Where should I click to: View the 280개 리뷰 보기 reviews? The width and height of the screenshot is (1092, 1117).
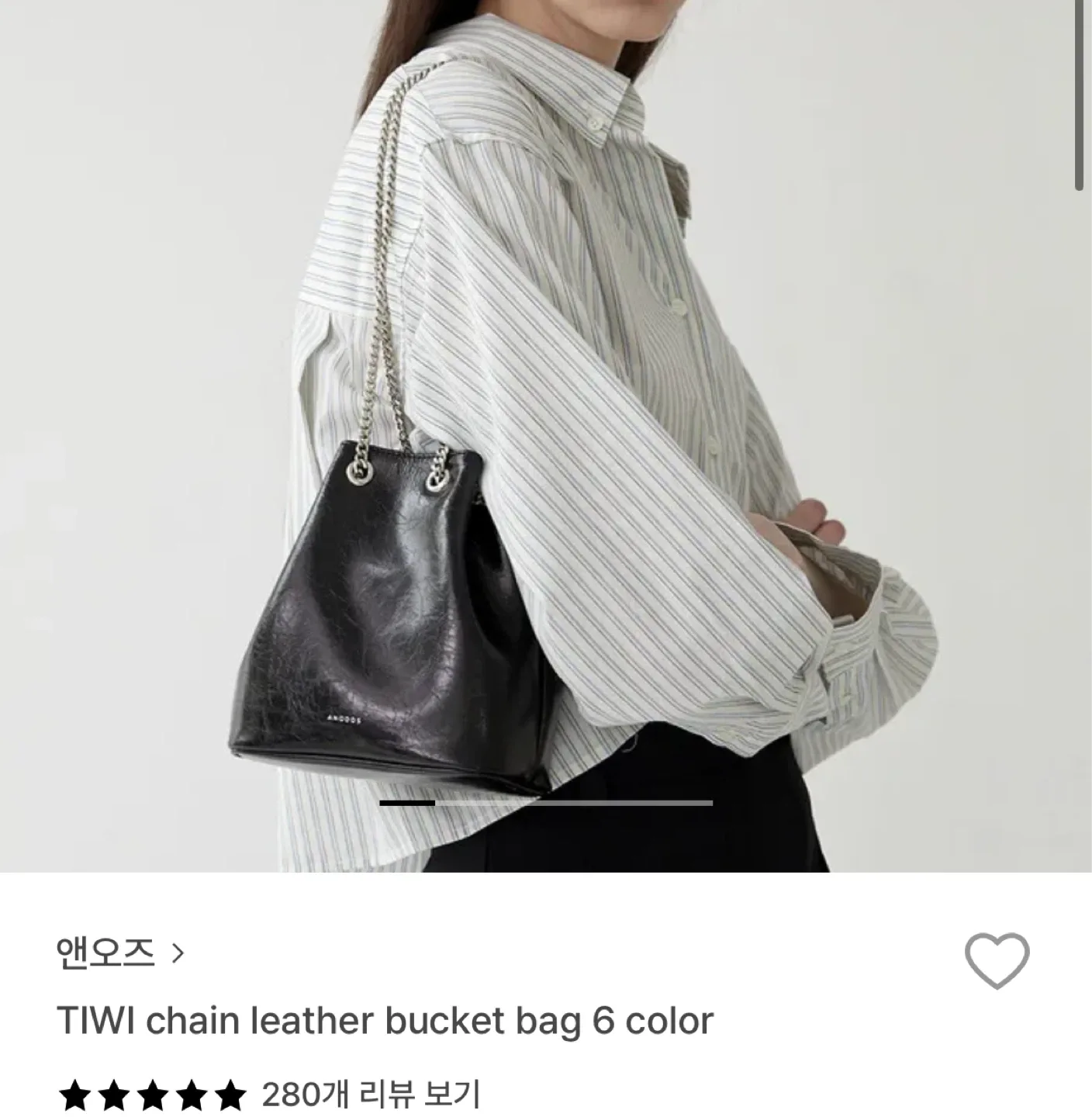coord(371,1095)
